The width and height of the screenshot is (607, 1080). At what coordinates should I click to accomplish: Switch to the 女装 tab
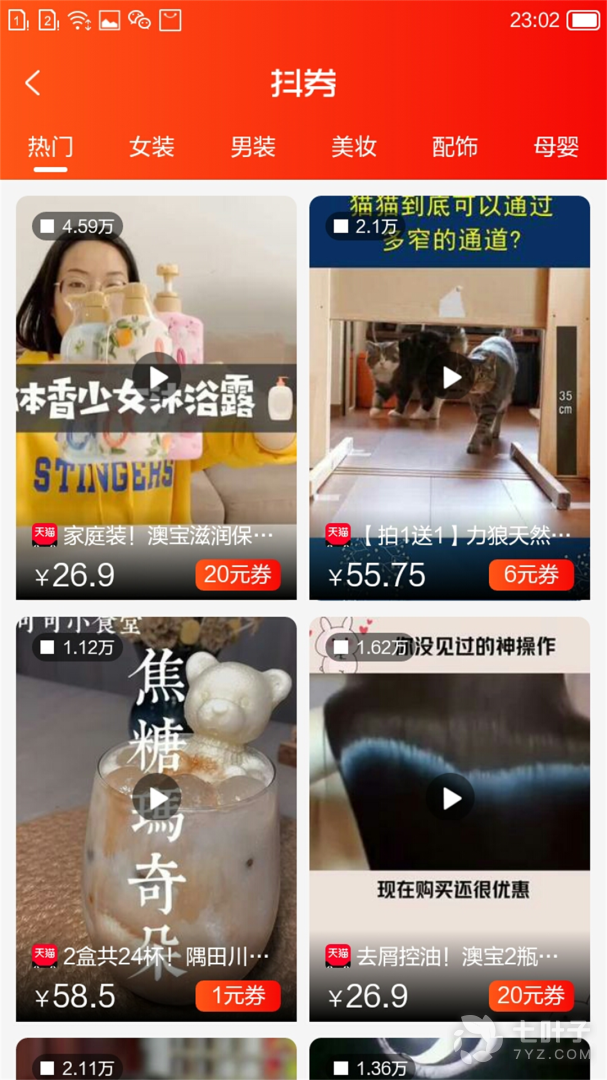[x=152, y=148]
